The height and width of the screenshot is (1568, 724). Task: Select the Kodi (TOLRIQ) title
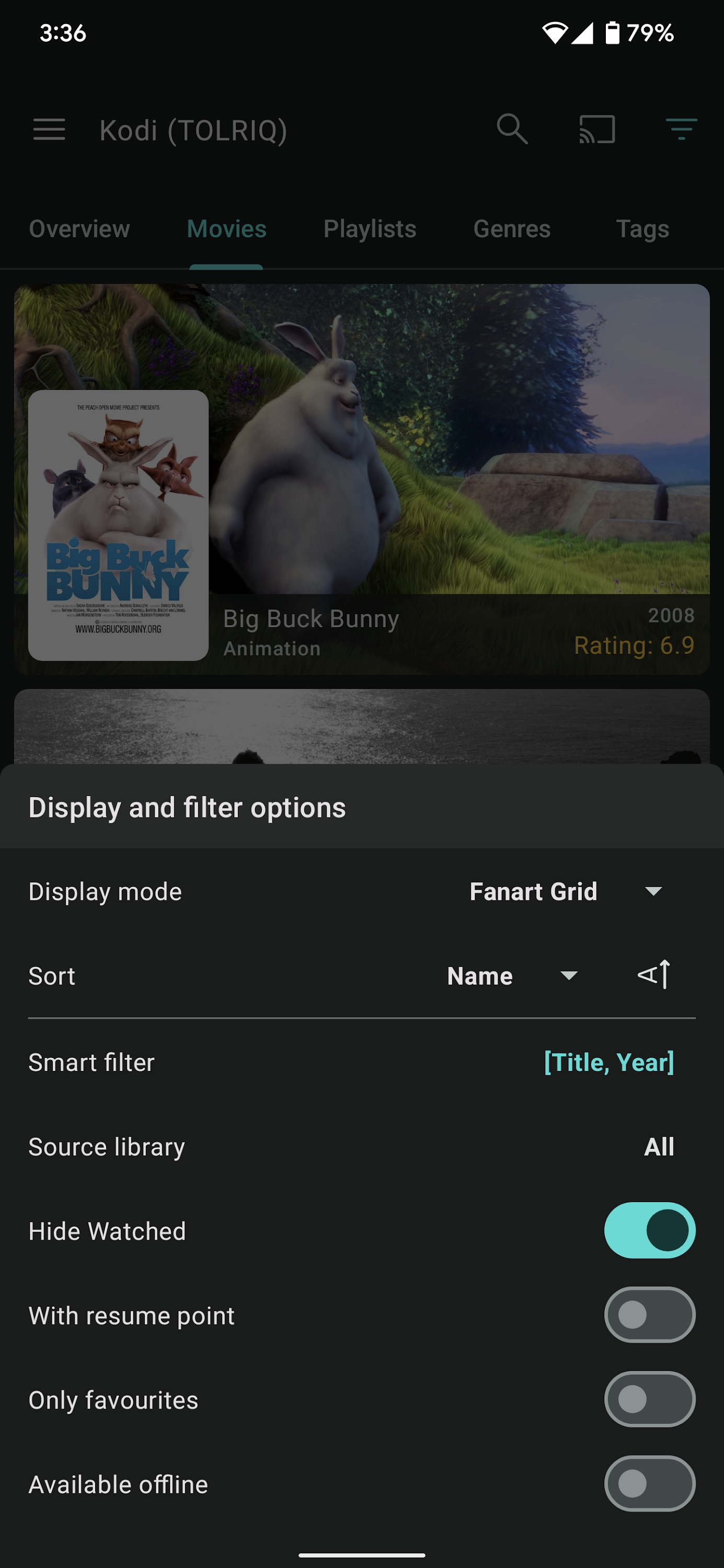pos(193,130)
